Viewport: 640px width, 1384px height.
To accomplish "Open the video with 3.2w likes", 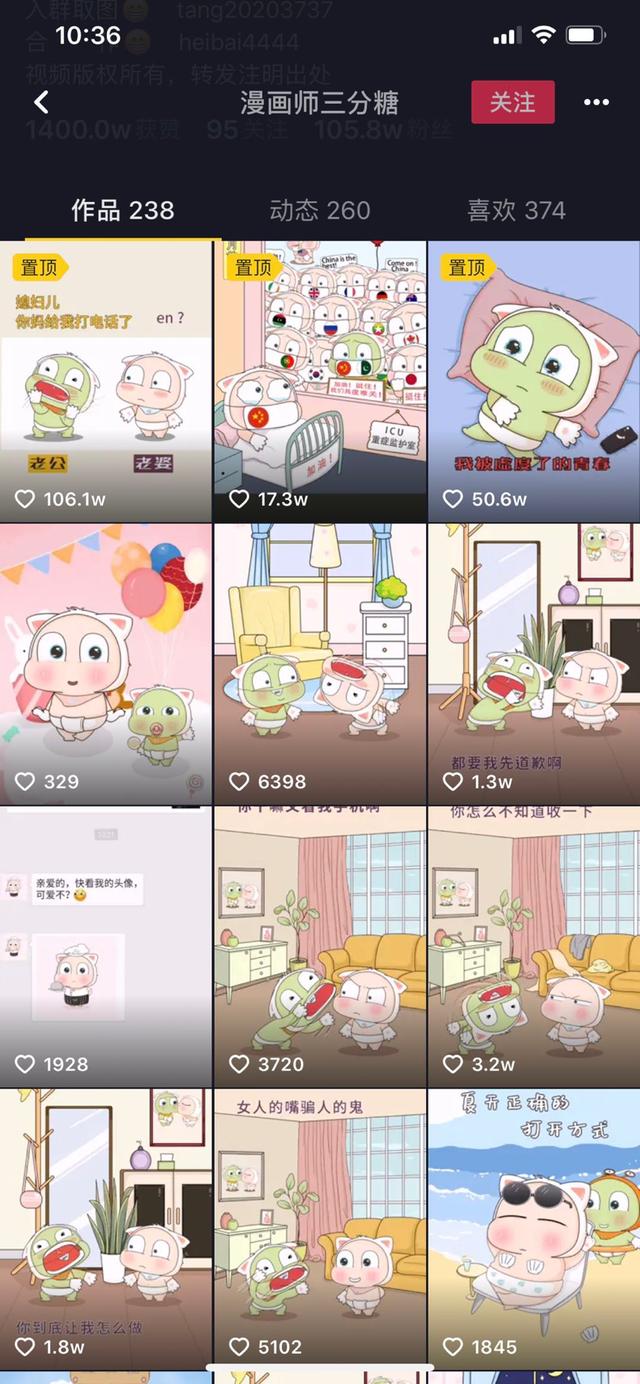I will [x=534, y=946].
